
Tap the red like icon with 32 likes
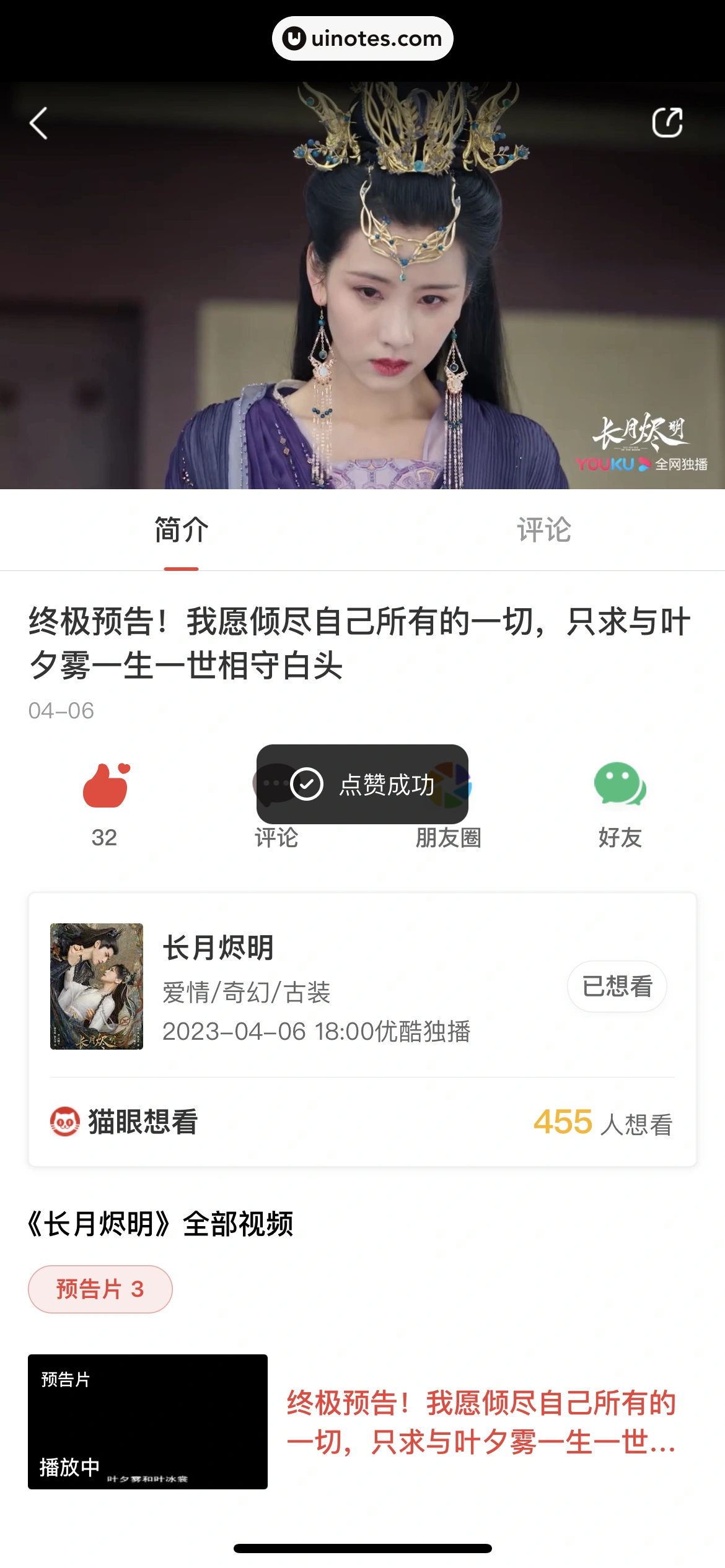point(105,786)
